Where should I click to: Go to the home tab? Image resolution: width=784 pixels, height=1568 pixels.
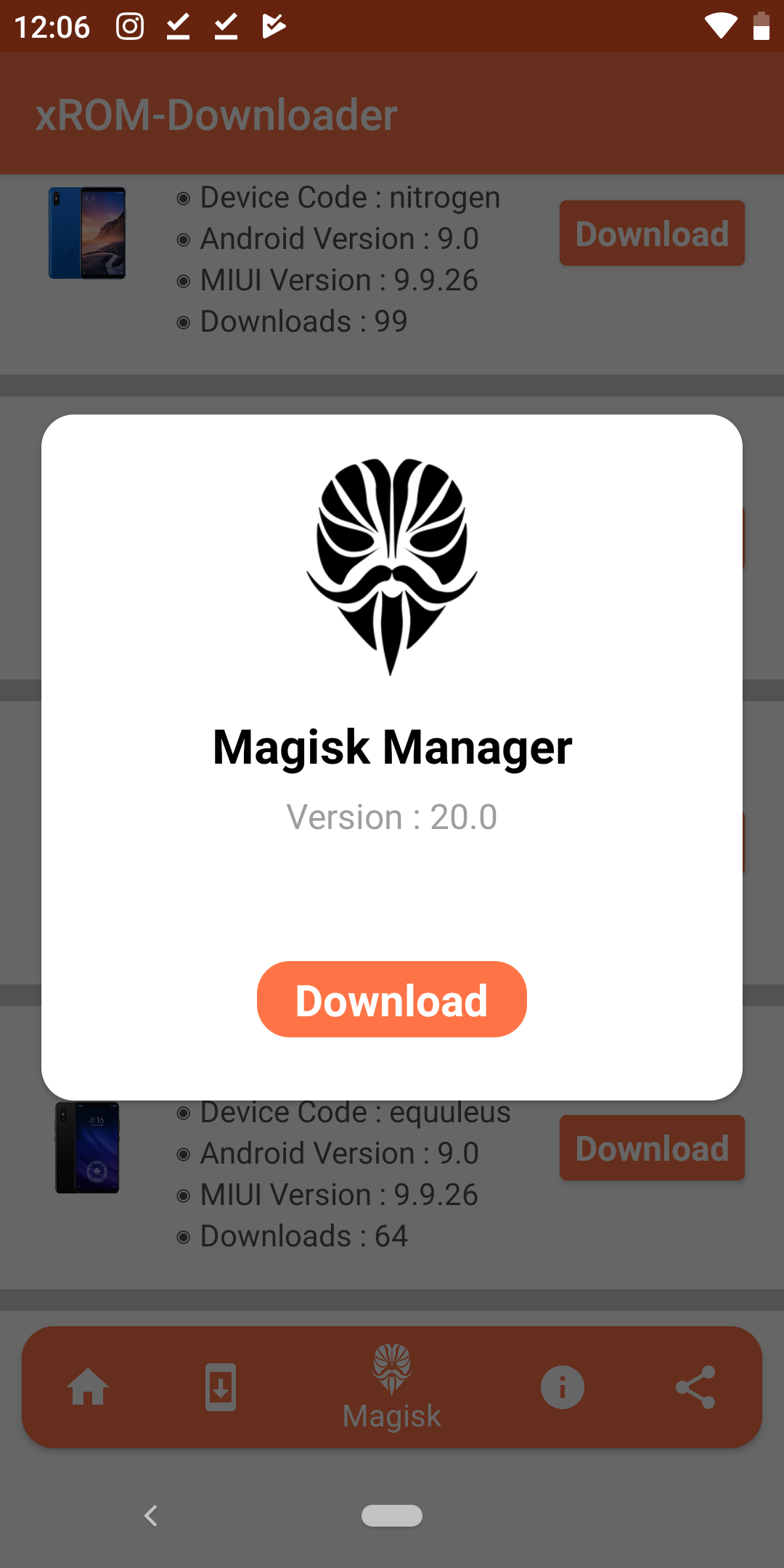89,1387
